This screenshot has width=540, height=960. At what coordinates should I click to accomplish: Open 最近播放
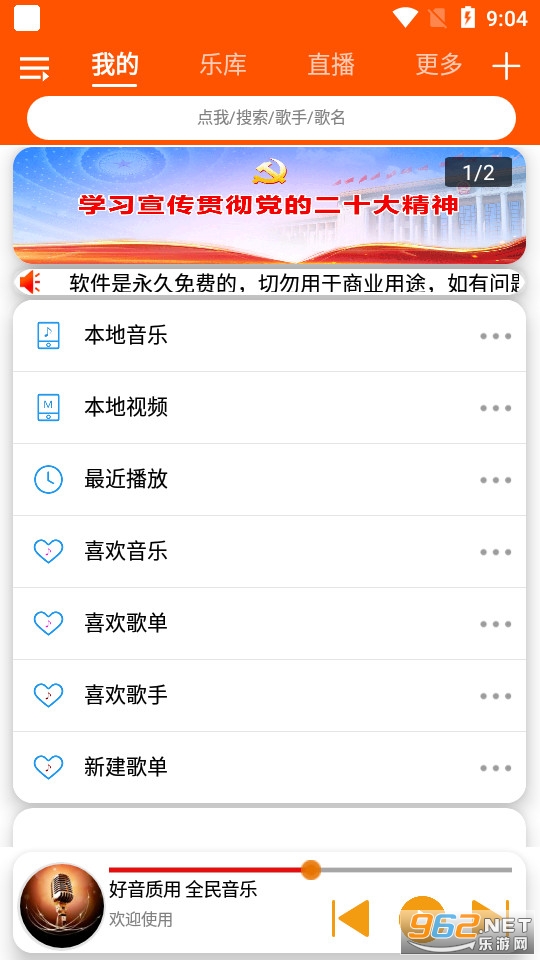269,479
